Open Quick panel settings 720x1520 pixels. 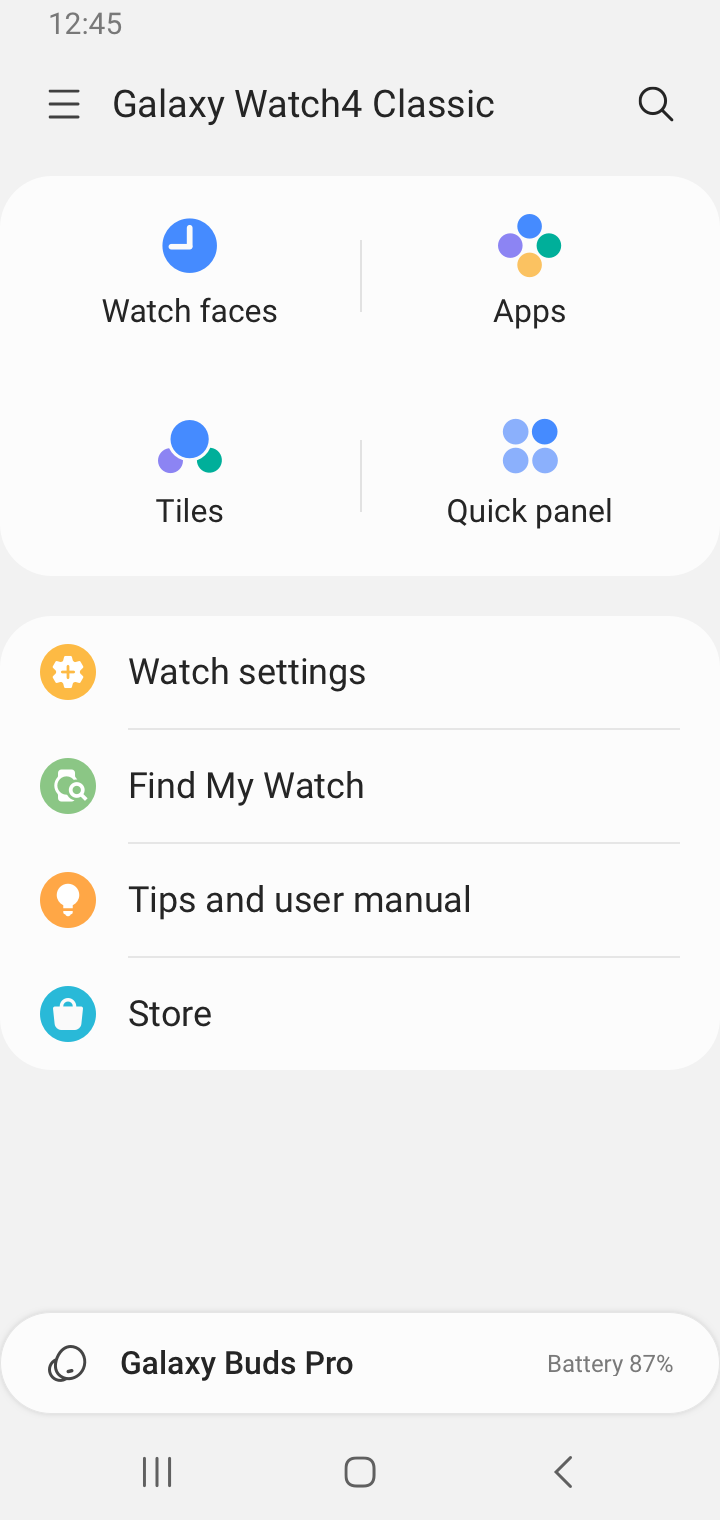coord(529,470)
